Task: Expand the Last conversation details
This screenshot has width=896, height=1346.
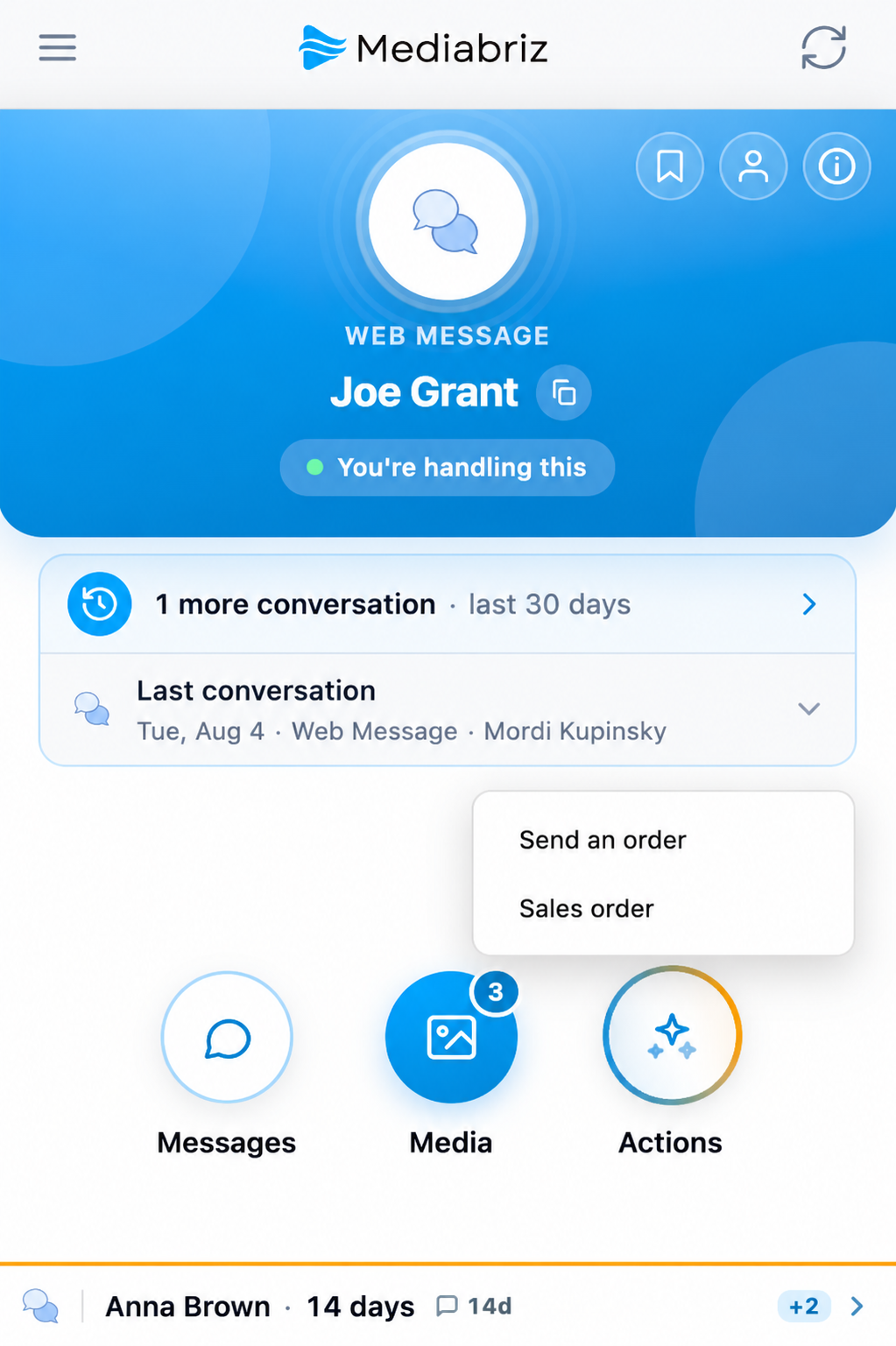Action: point(448,709)
